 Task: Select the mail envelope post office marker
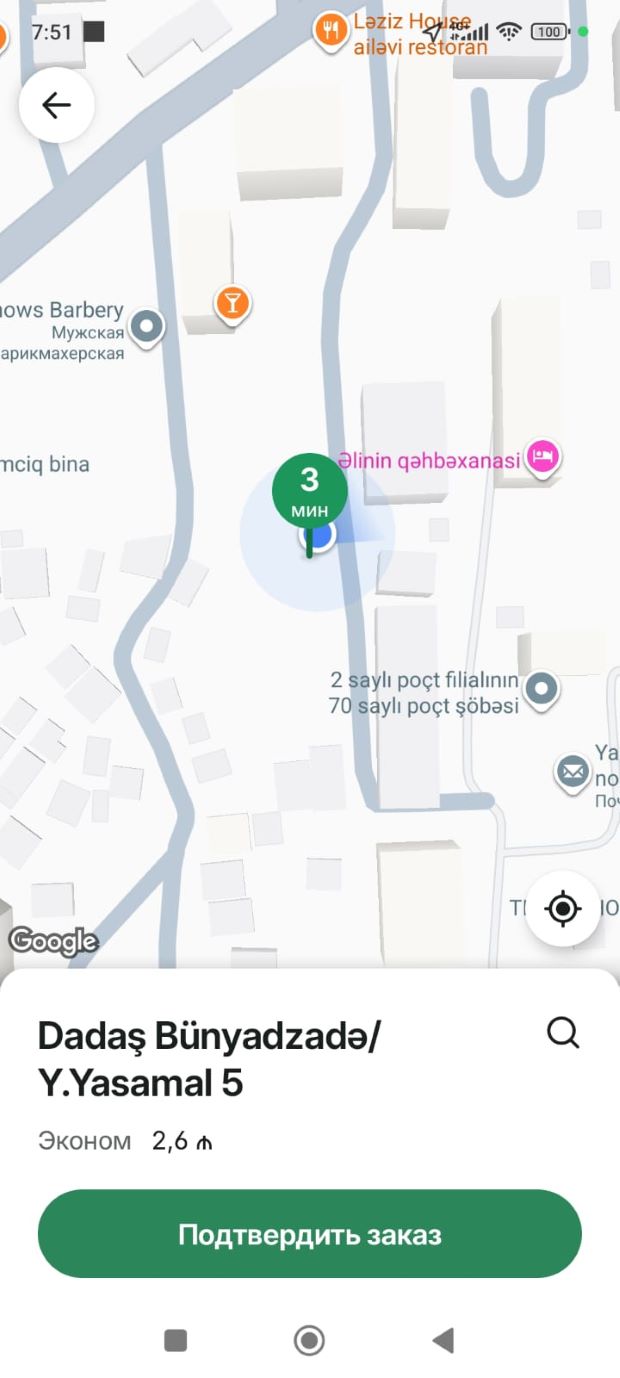pos(572,771)
